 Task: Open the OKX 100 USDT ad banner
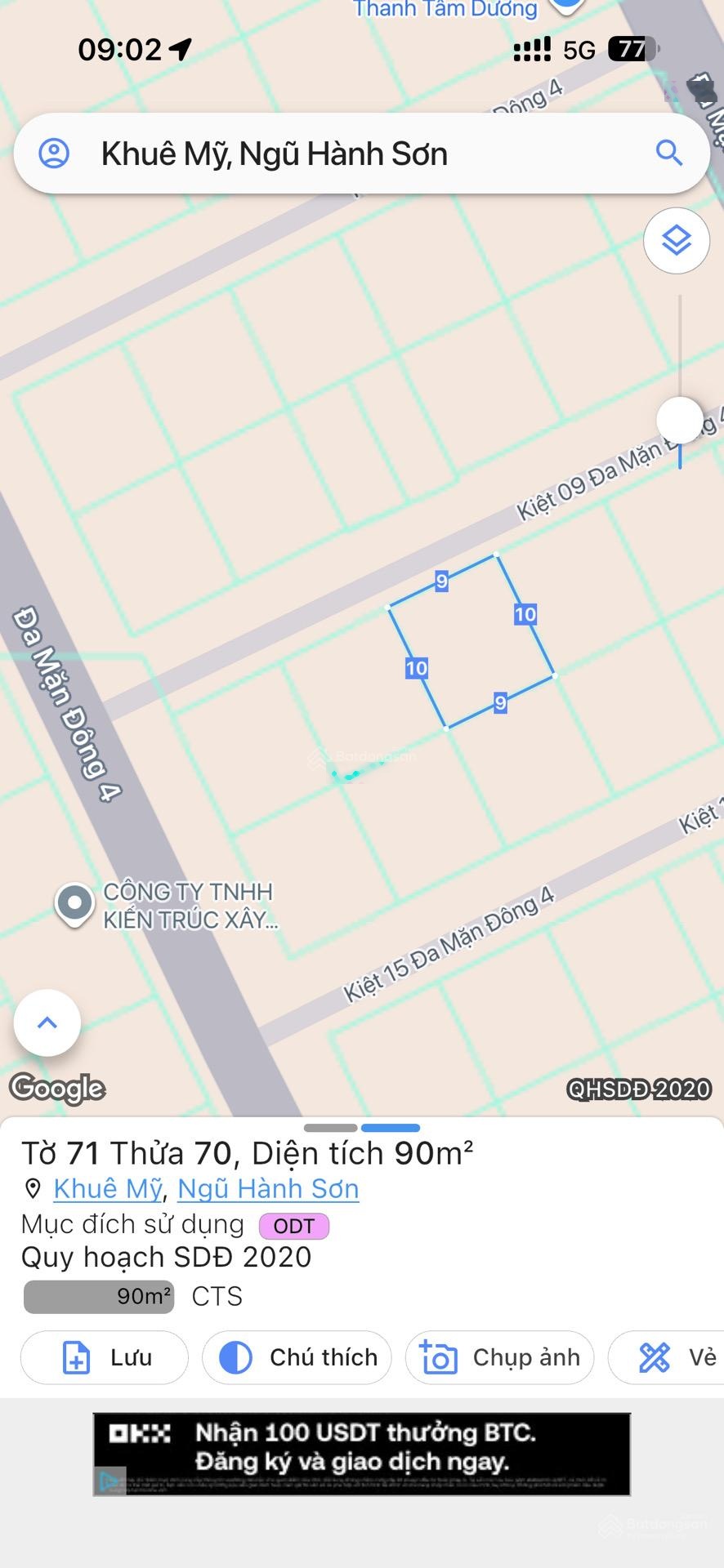361,1454
